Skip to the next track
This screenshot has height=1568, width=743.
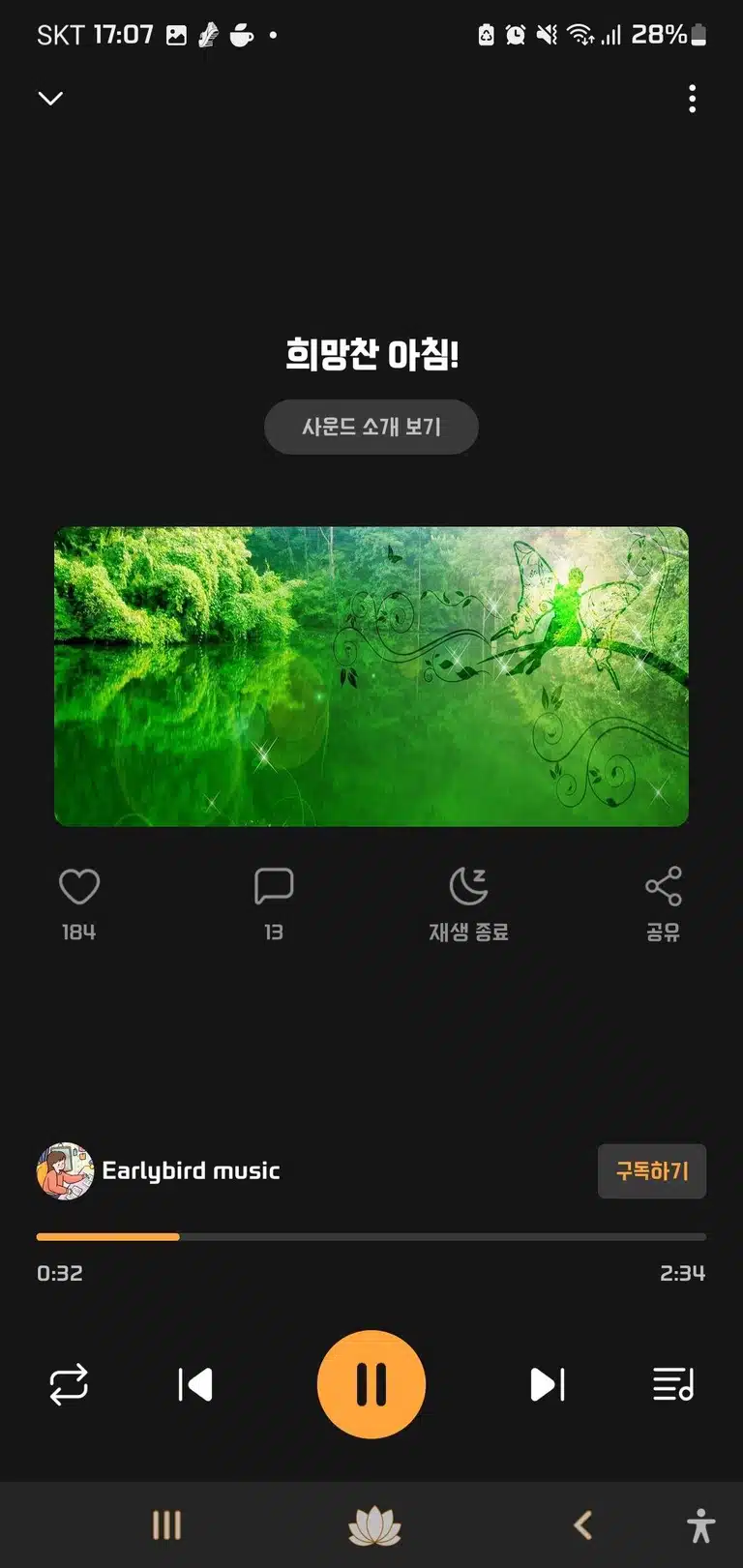tap(548, 1384)
